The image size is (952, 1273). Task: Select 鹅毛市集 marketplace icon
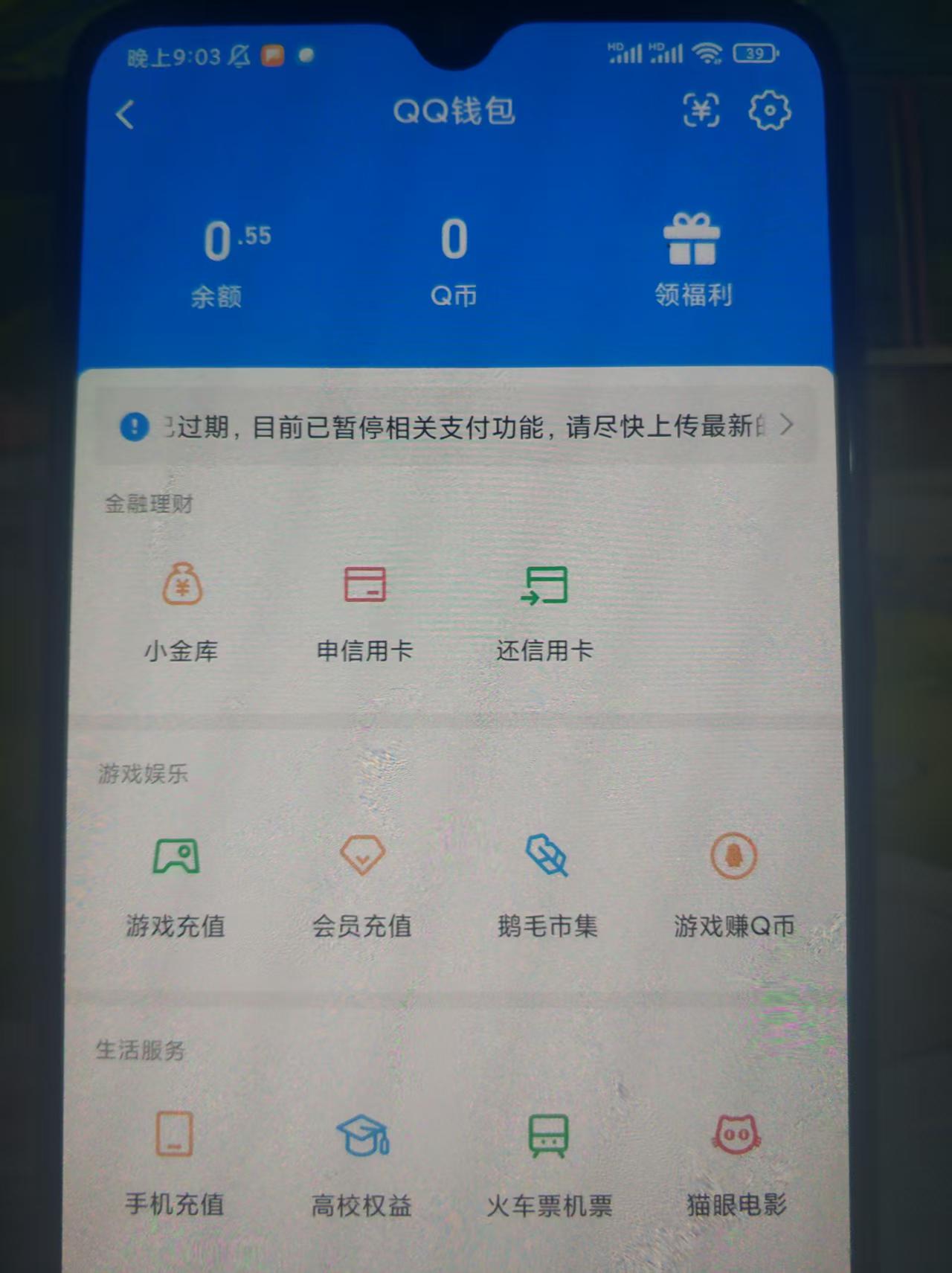547,857
